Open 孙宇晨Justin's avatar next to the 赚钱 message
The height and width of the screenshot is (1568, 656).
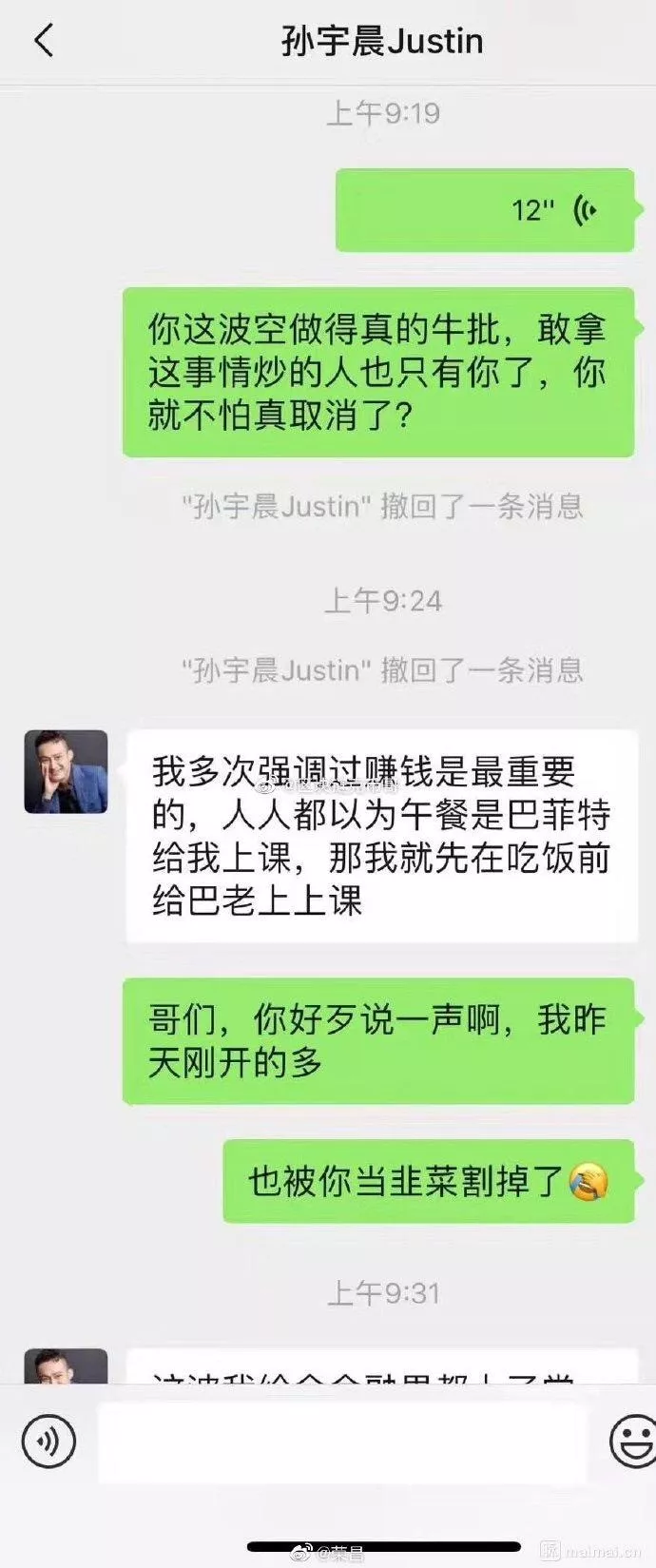tap(66, 771)
